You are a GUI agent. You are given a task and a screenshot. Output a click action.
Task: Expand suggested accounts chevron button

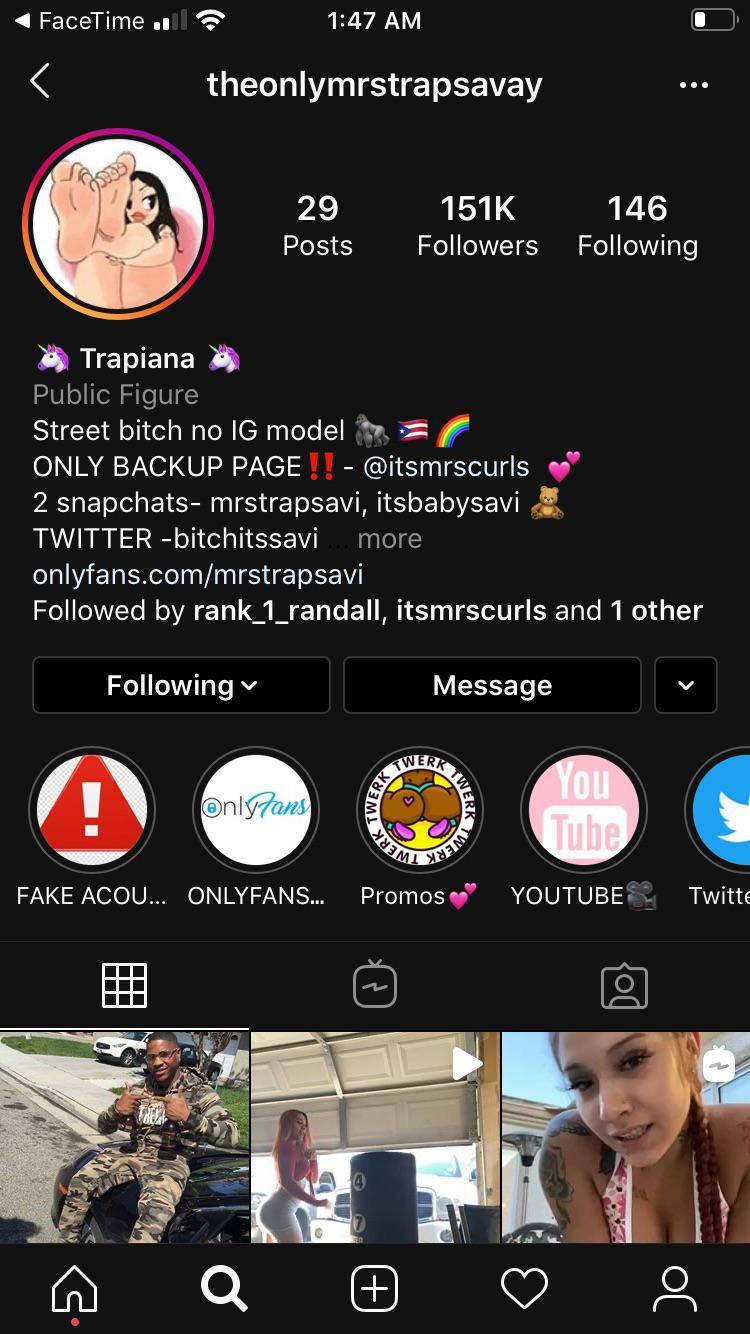686,685
